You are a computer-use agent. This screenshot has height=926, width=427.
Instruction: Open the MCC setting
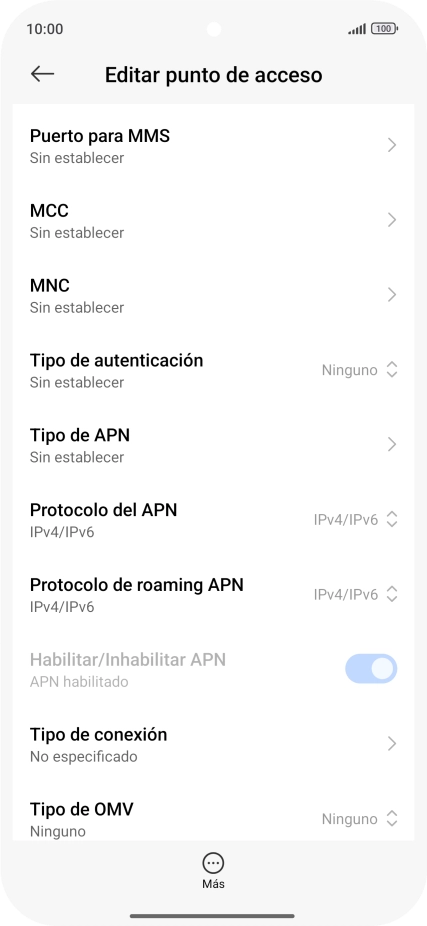coord(213,220)
